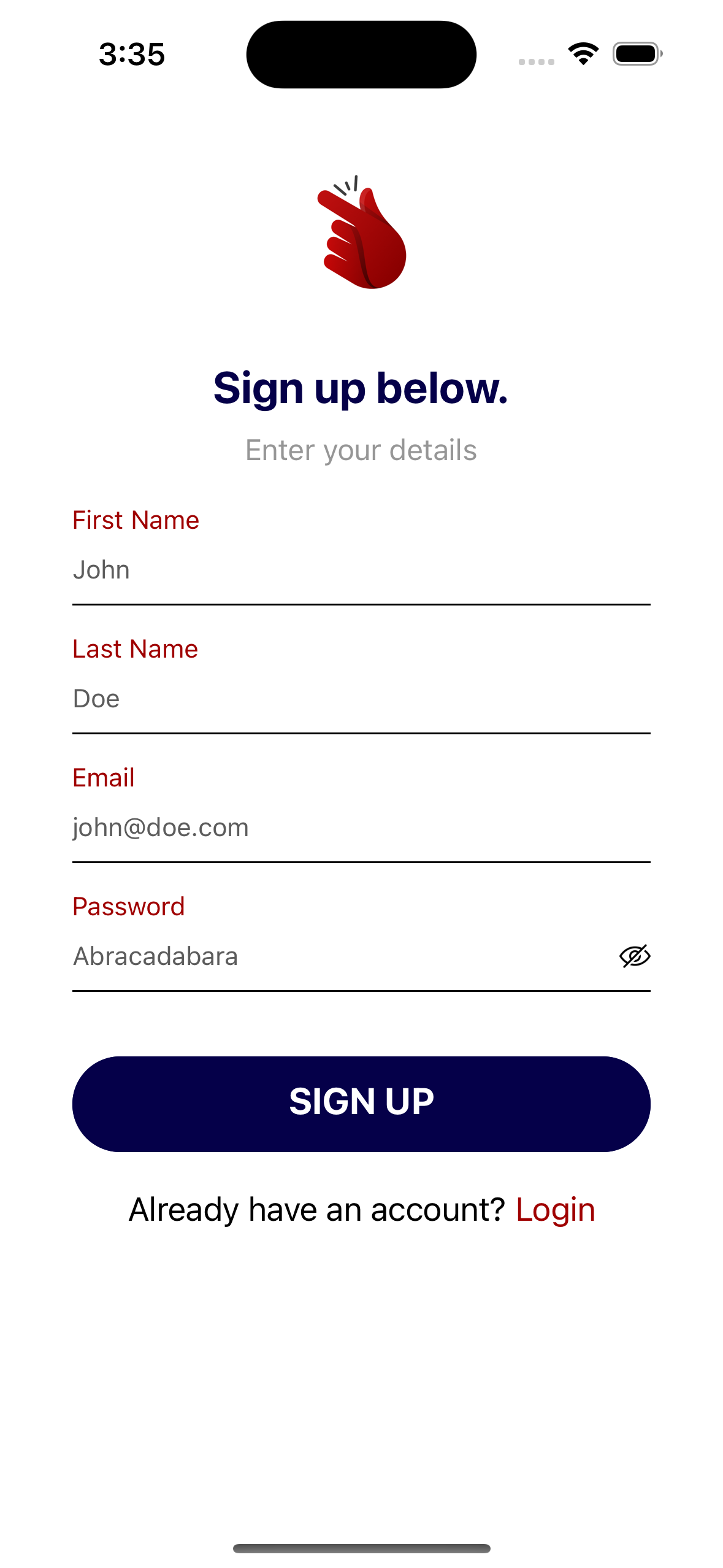Open the Login link
The image size is (723, 1568).
click(555, 1209)
